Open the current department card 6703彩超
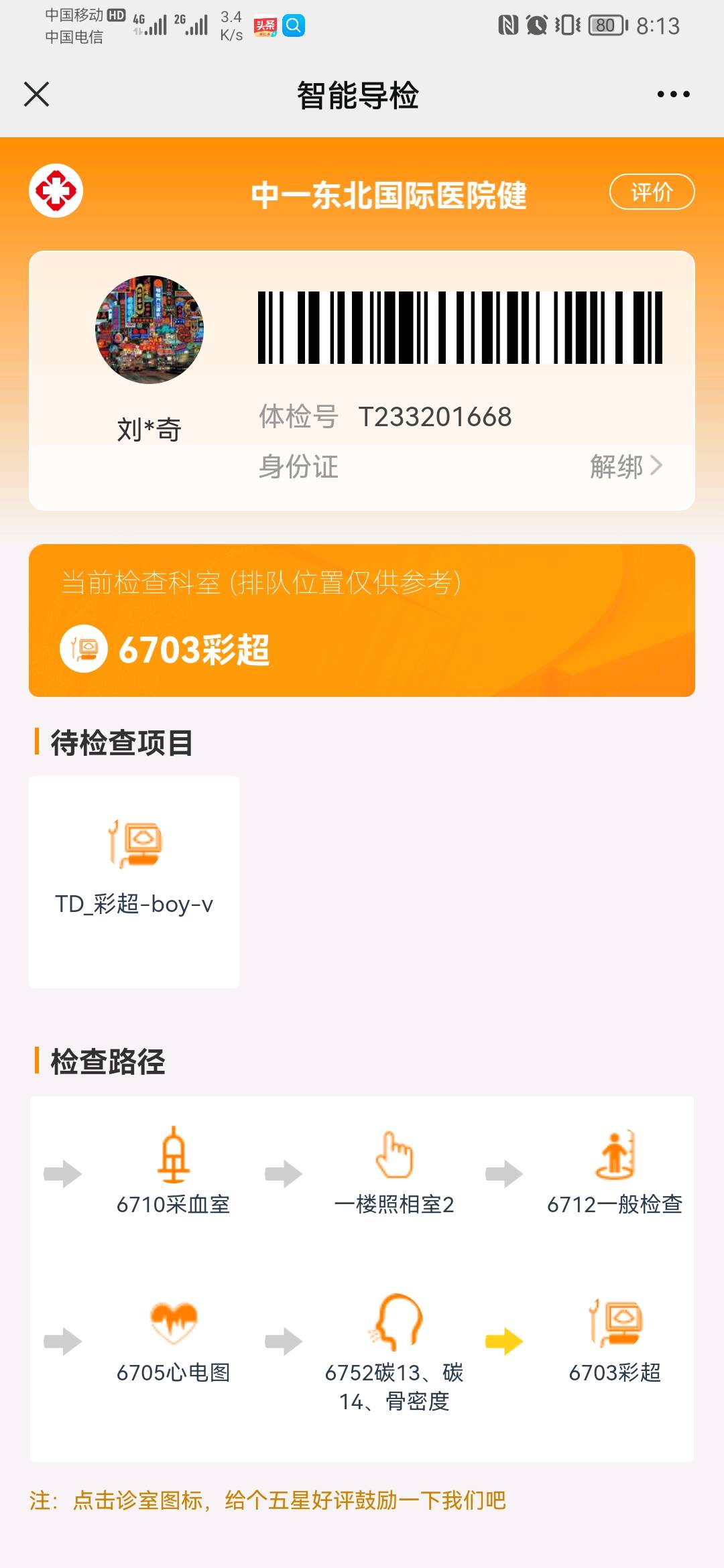 361,620
